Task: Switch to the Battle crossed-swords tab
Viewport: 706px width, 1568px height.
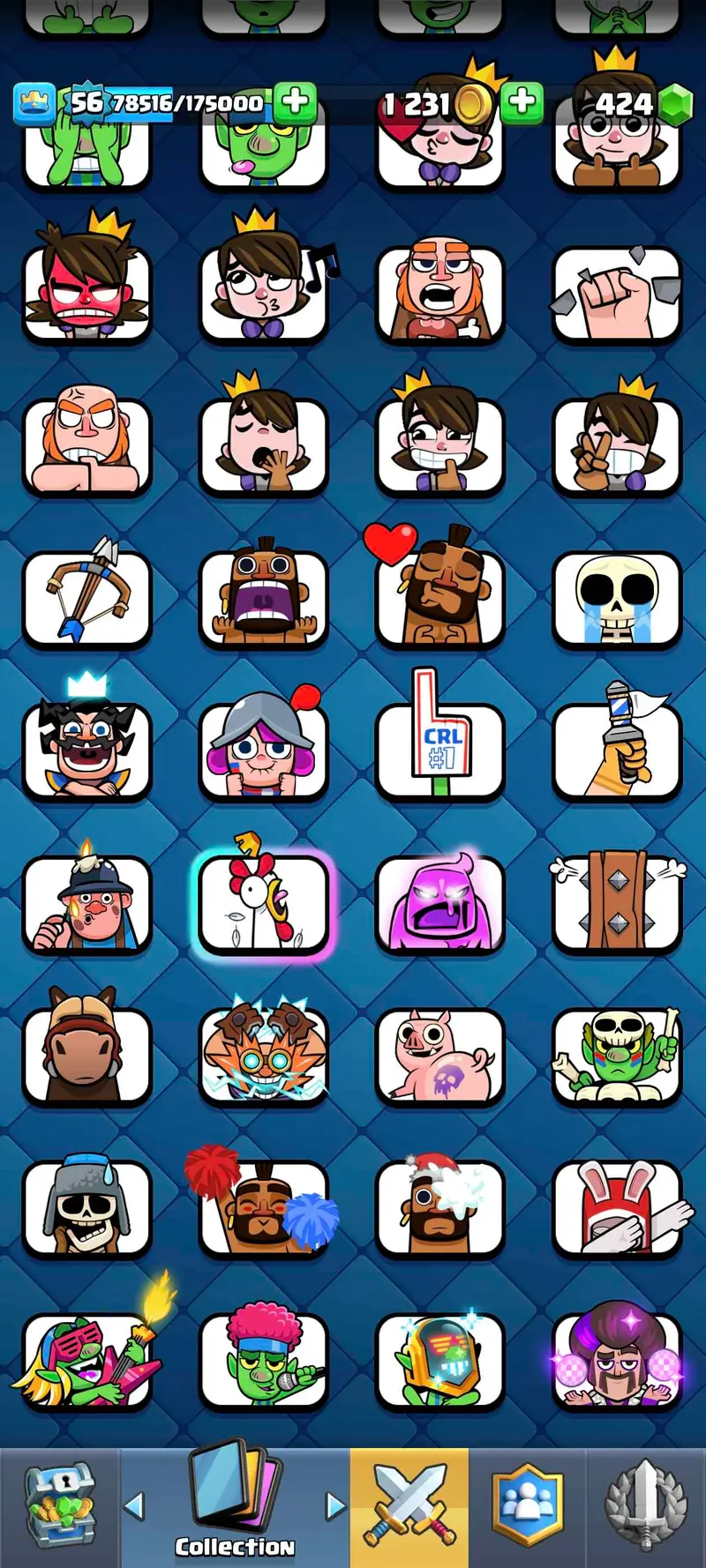Action: pos(409,1506)
